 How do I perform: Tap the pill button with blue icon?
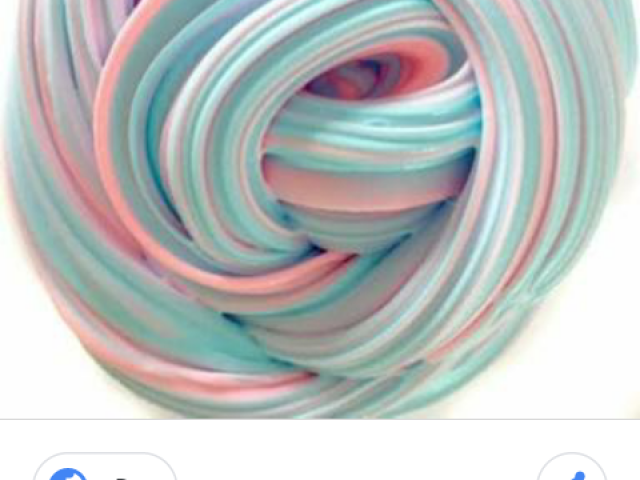pos(105,471)
